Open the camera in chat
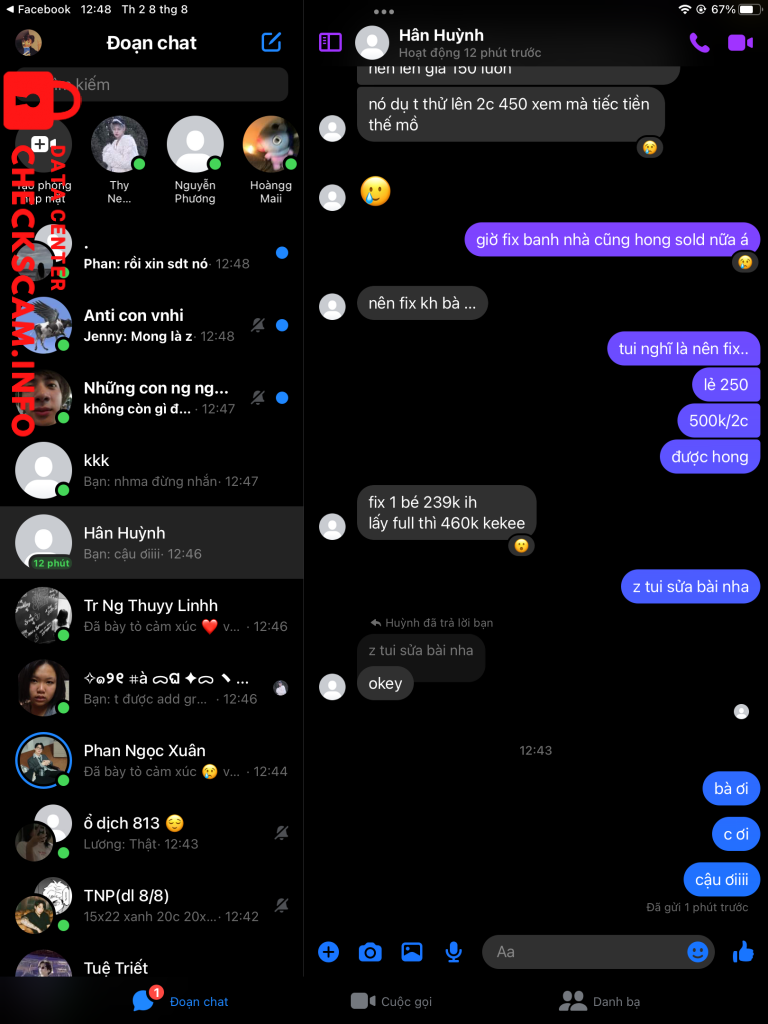768x1024 pixels. pos(370,952)
